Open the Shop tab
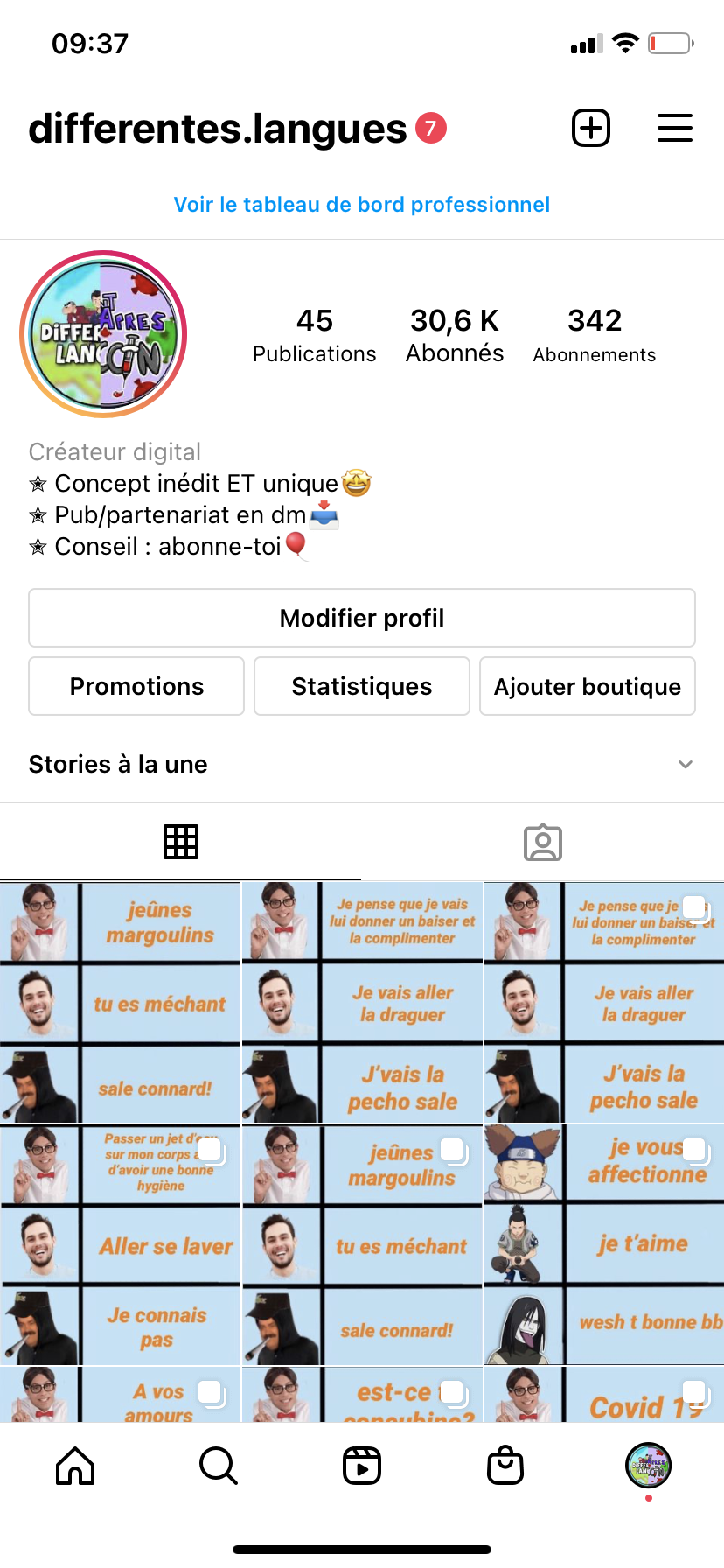This screenshot has height=1568, width=724. [x=505, y=1466]
